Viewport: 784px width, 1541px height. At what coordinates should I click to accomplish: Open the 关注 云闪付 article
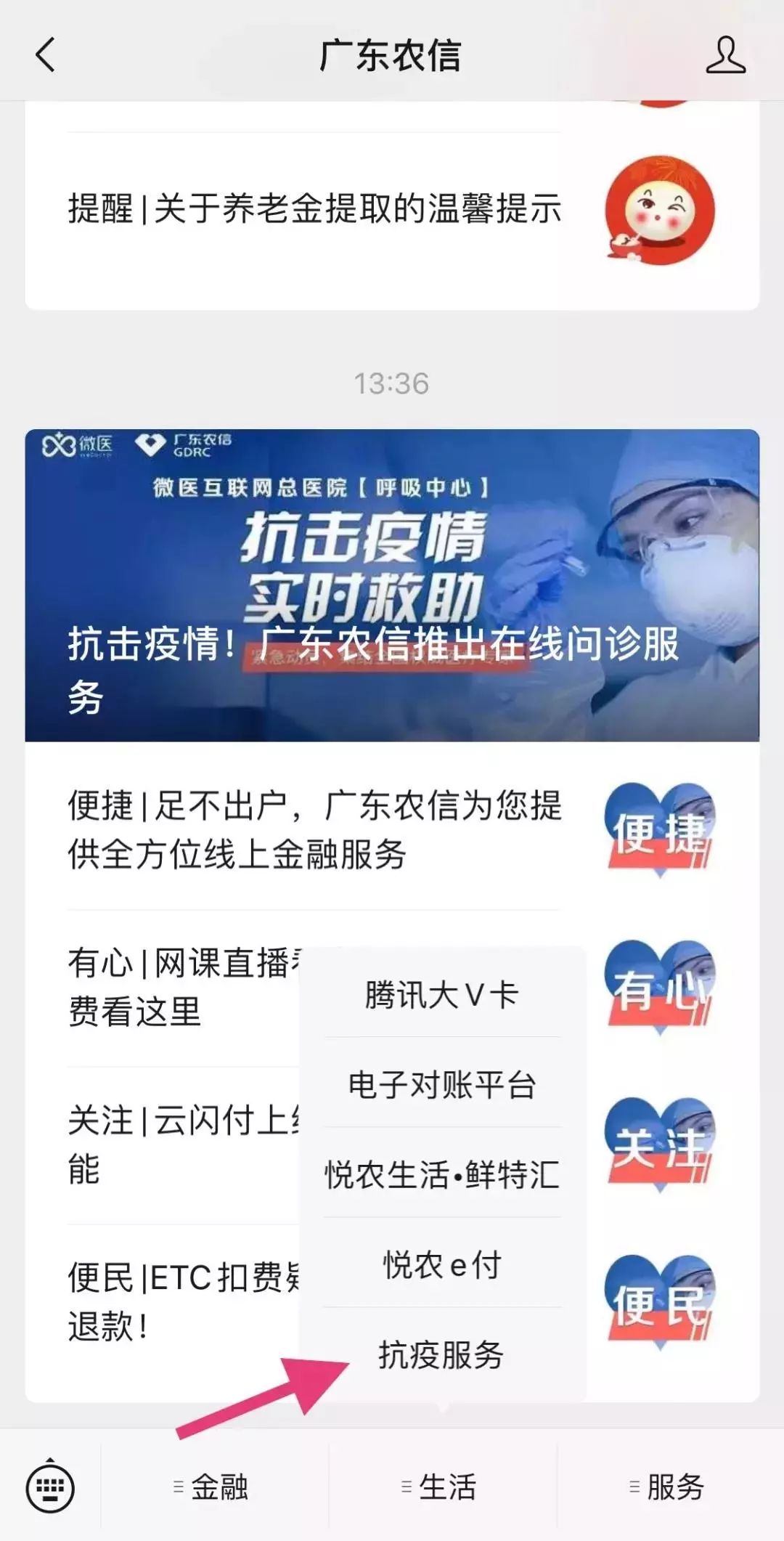181,1145
